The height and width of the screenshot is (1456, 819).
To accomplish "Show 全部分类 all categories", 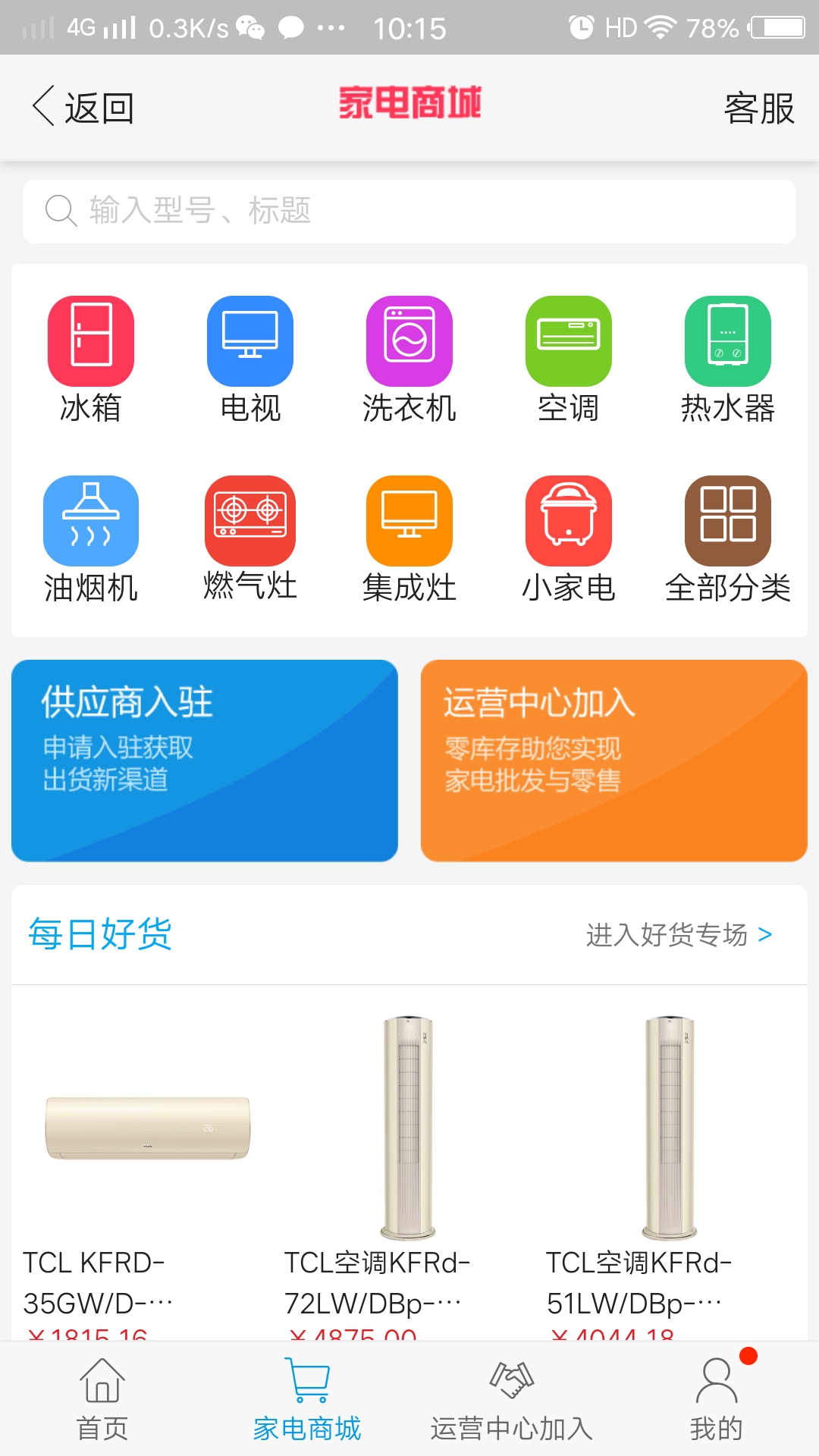I will pyautogui.click(x=728, y=538).
